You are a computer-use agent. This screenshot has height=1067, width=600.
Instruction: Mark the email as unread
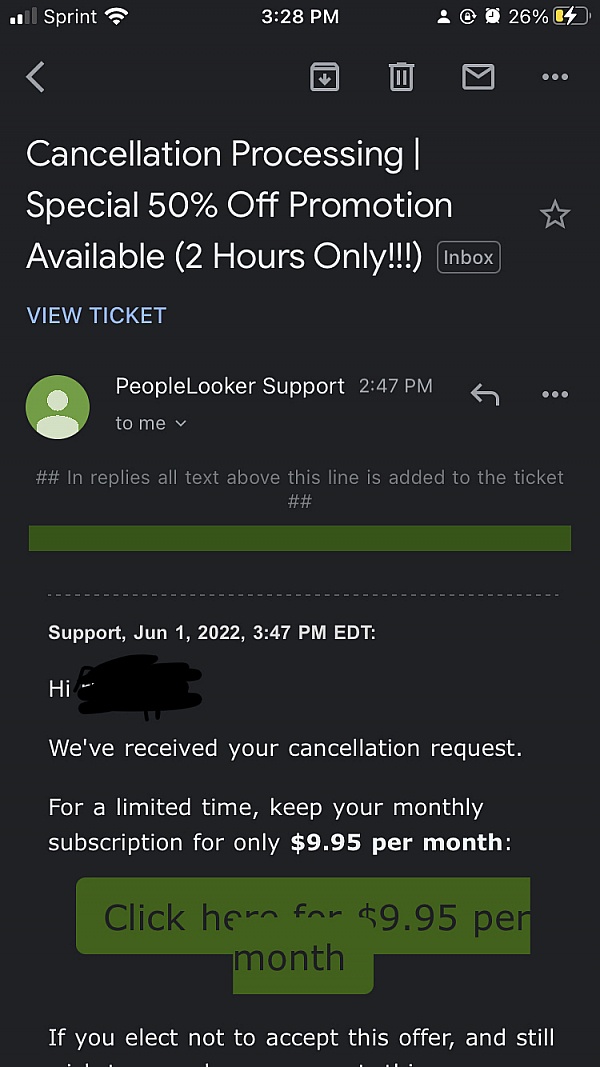point(478,77)
